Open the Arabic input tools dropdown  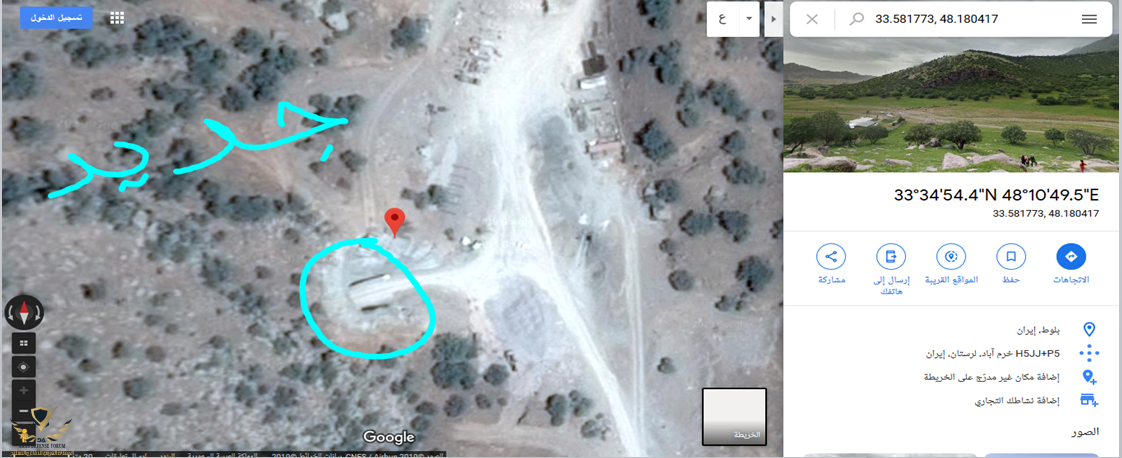749,19
